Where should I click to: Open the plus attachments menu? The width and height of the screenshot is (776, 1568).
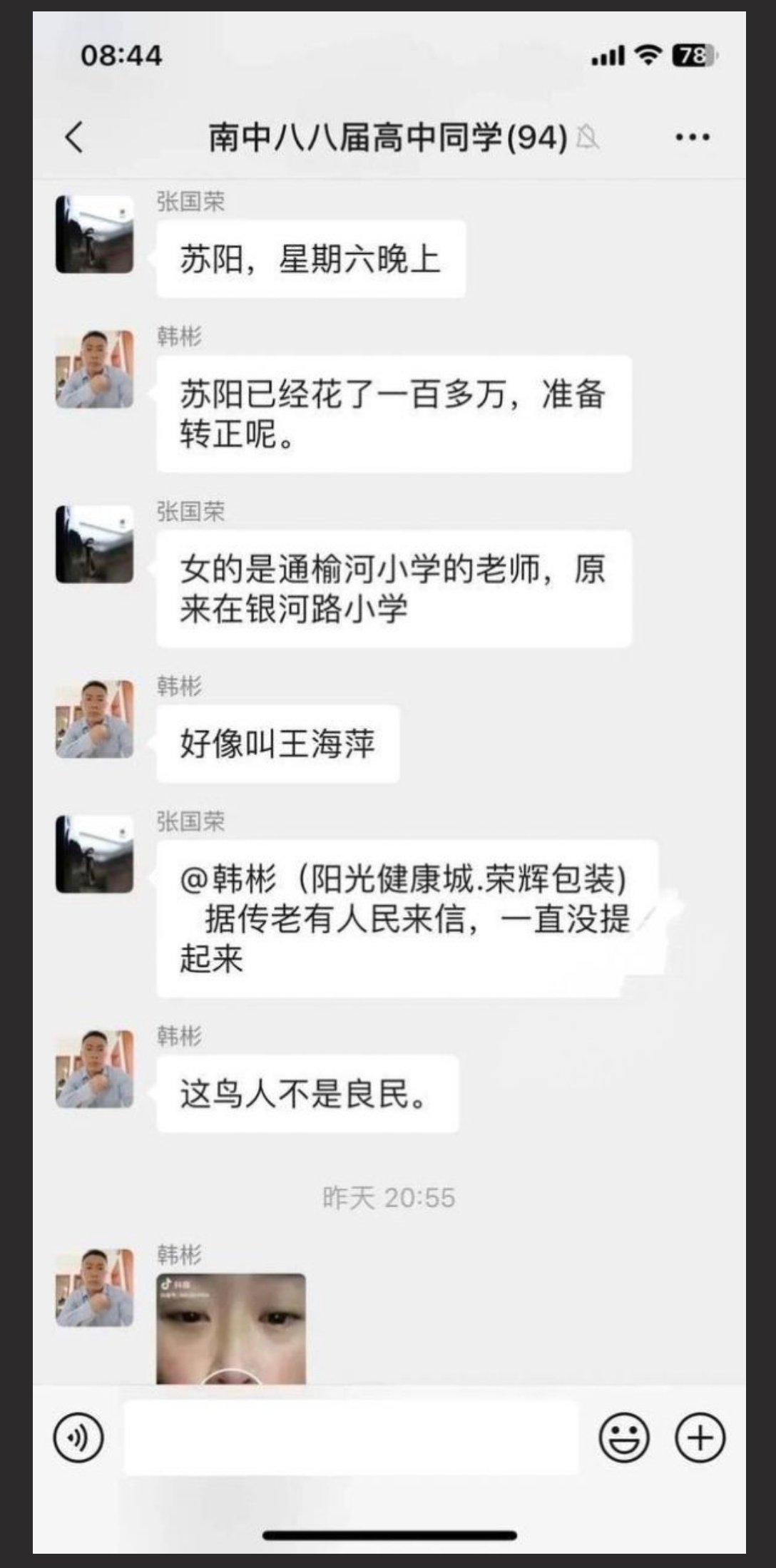point(700,1438)
